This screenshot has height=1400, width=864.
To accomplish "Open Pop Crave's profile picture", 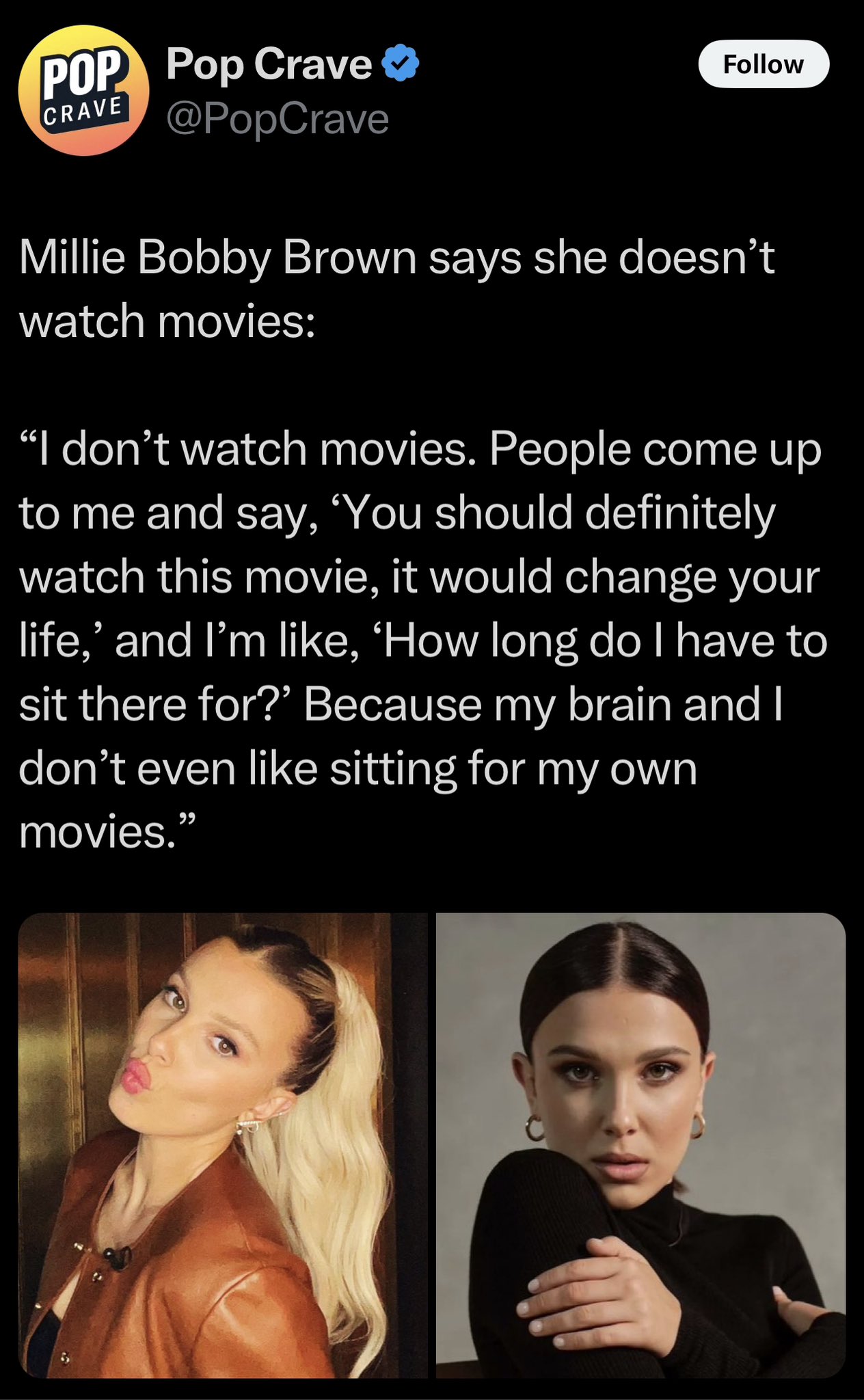I will 83,90.
